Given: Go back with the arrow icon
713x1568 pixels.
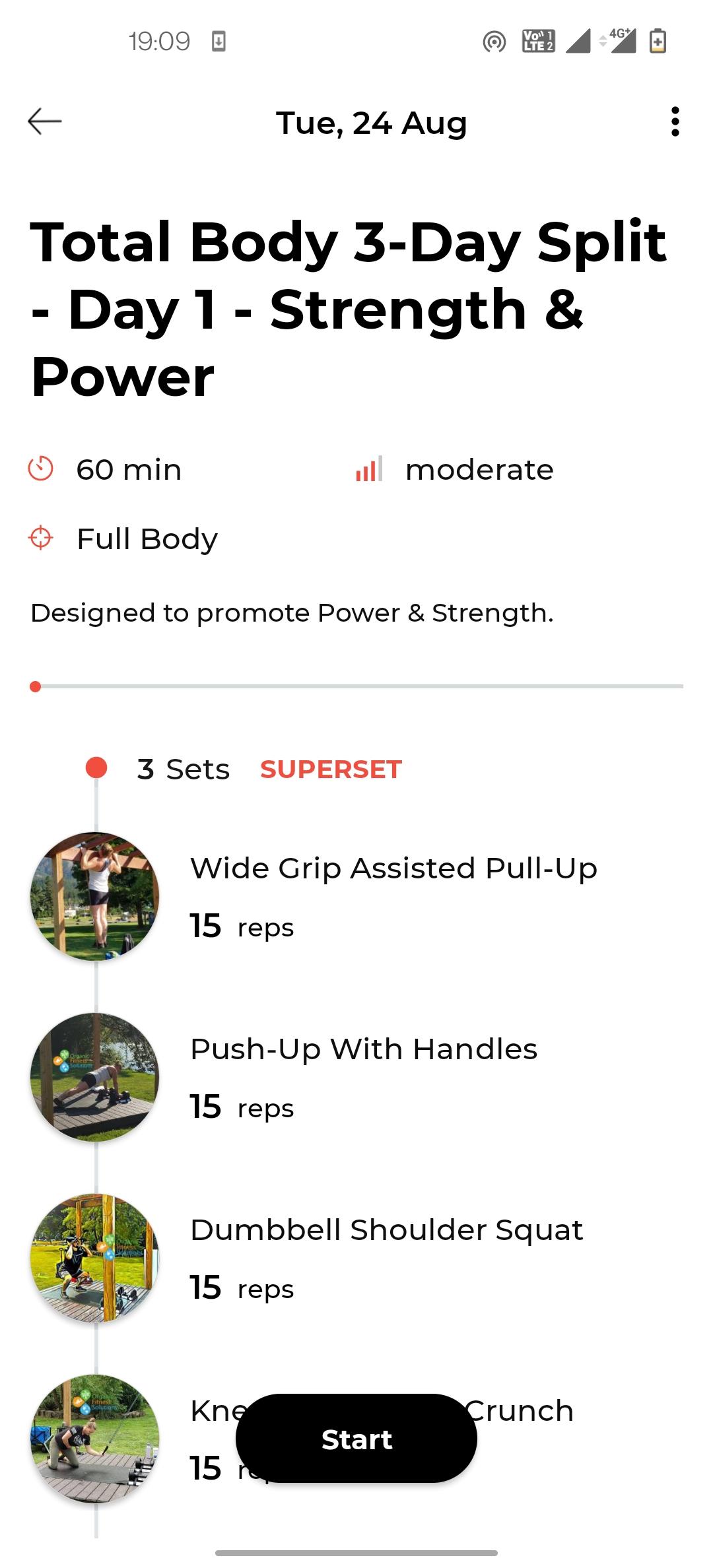Looking at the screenshot, I should pos(45,122).
